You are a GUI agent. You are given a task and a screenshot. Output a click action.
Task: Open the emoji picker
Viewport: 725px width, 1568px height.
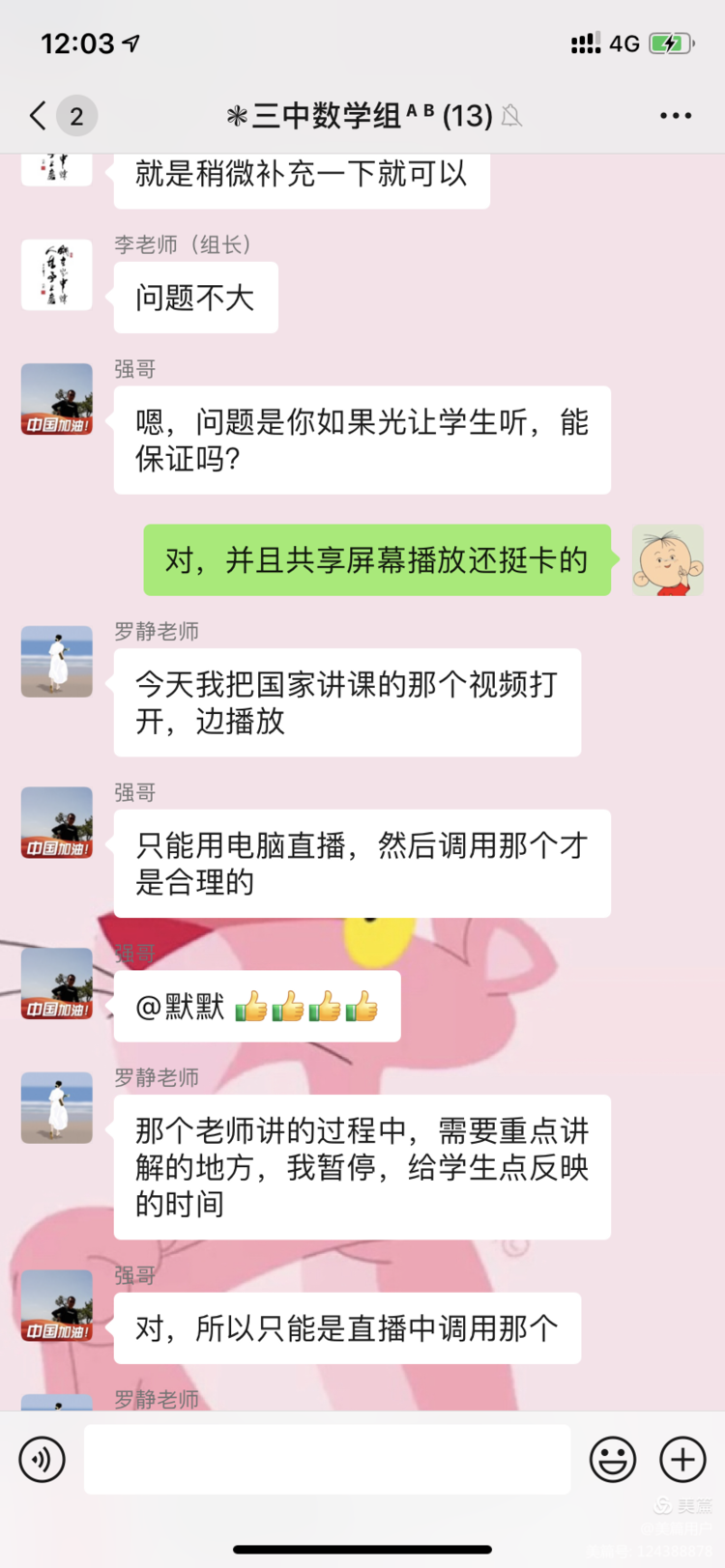613,1459
